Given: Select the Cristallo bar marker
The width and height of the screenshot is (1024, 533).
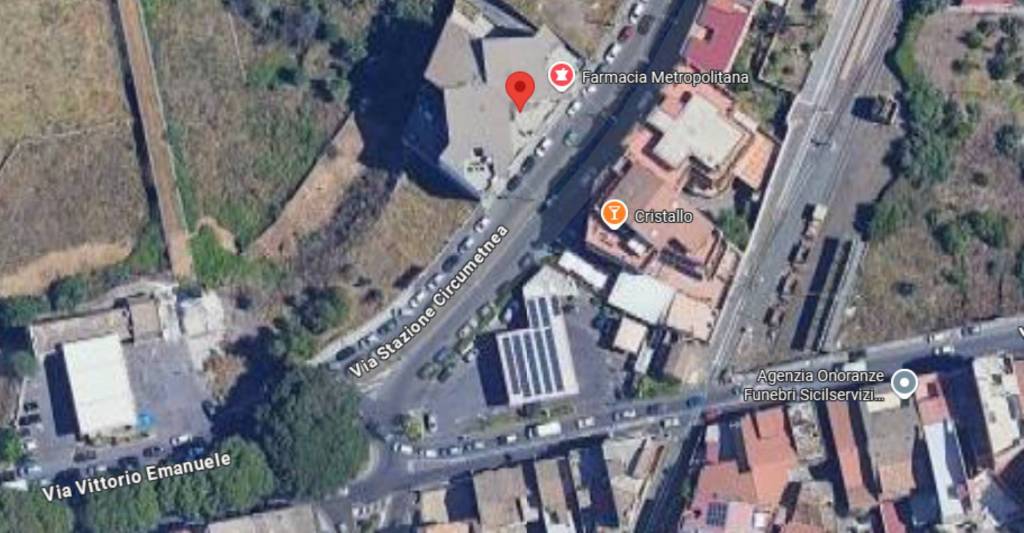Looking at the screenshot, I should pyautogui.click(x=613, y=212).
